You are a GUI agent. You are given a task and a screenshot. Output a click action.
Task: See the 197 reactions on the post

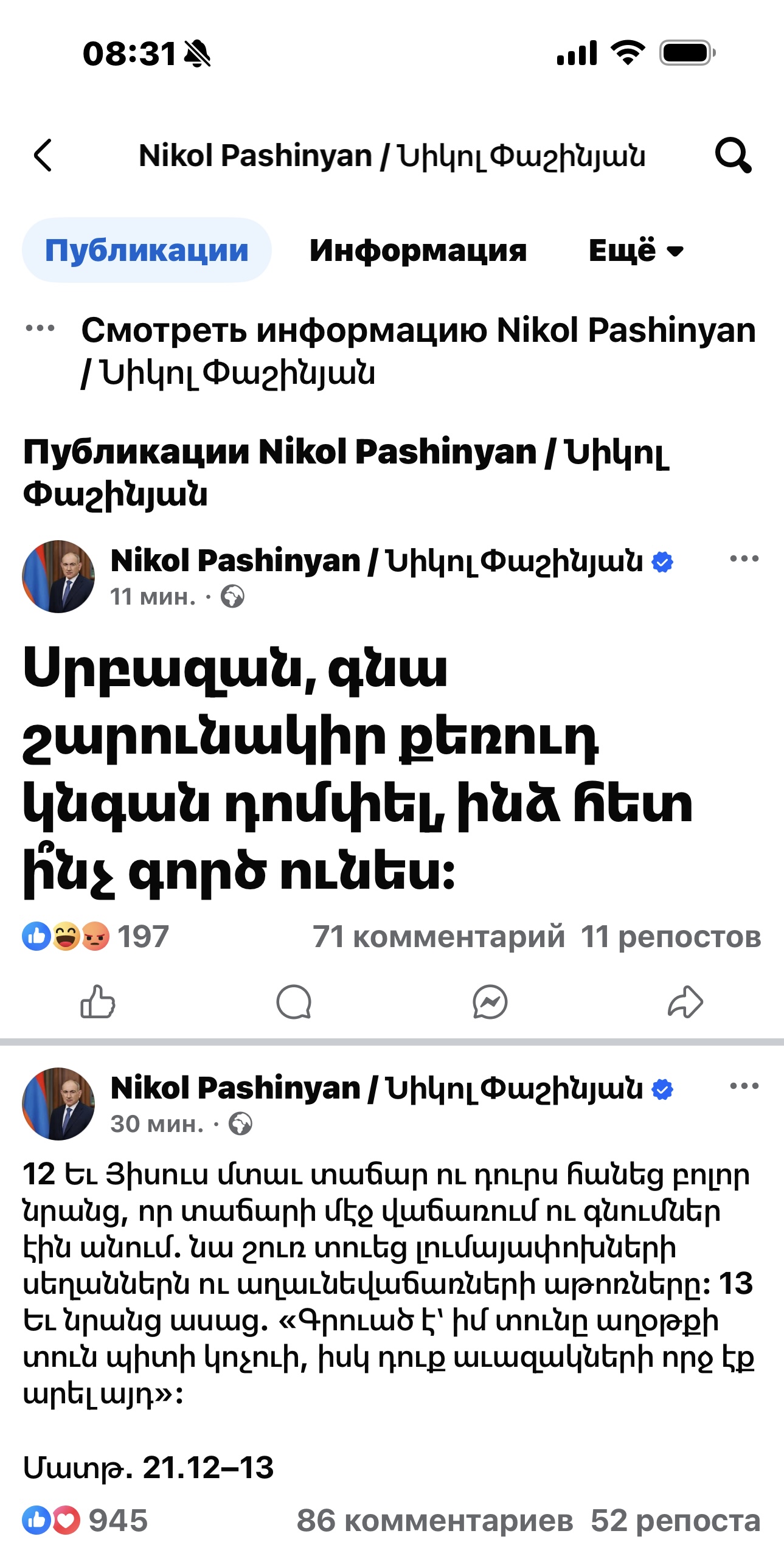[x=96, y=937]
